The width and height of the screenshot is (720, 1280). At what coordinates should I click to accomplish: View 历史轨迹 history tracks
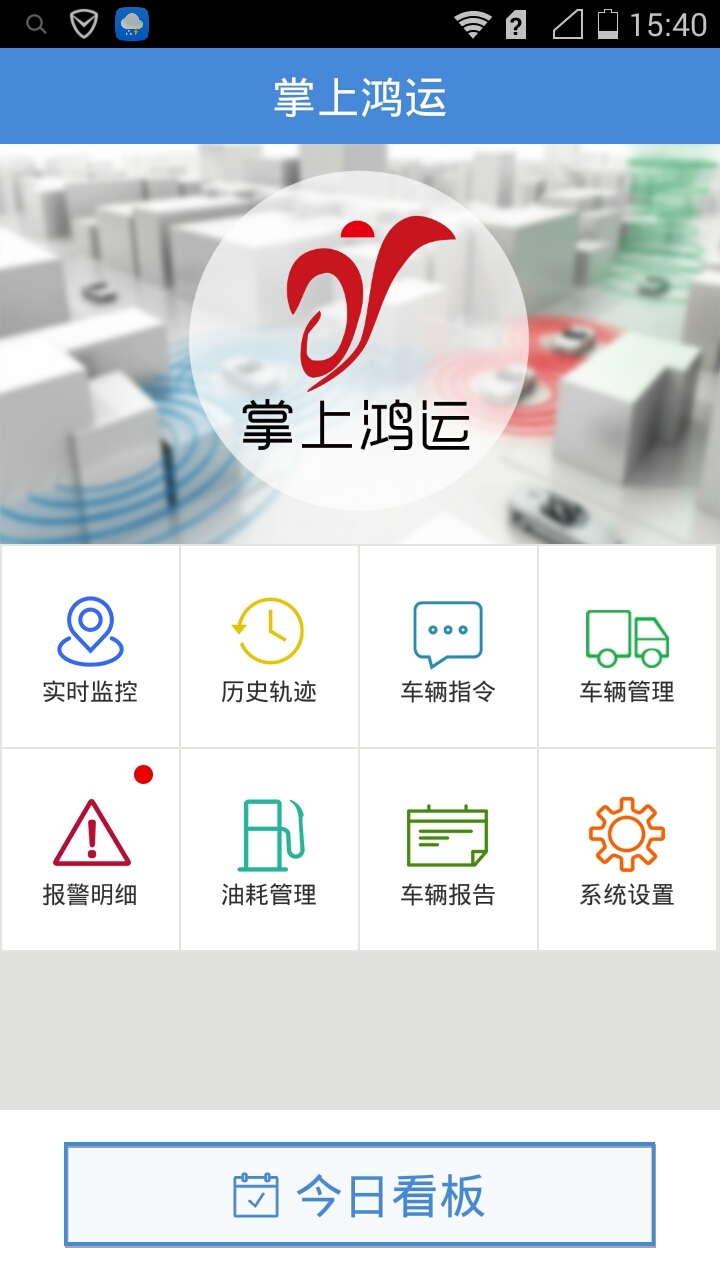(x=269, y=648)
